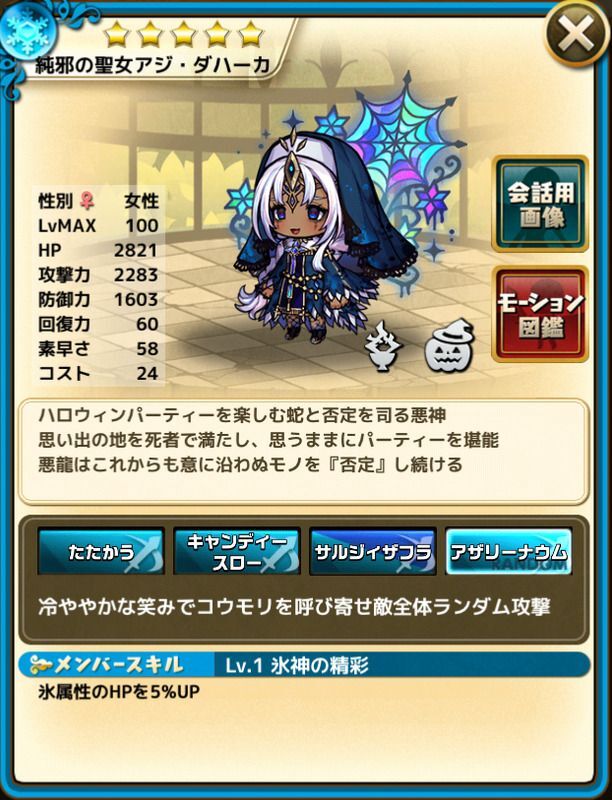The width and height of the screenshot is (612, 800).
Task: Select the アザリーナウム skill
Action: (508, 552)
